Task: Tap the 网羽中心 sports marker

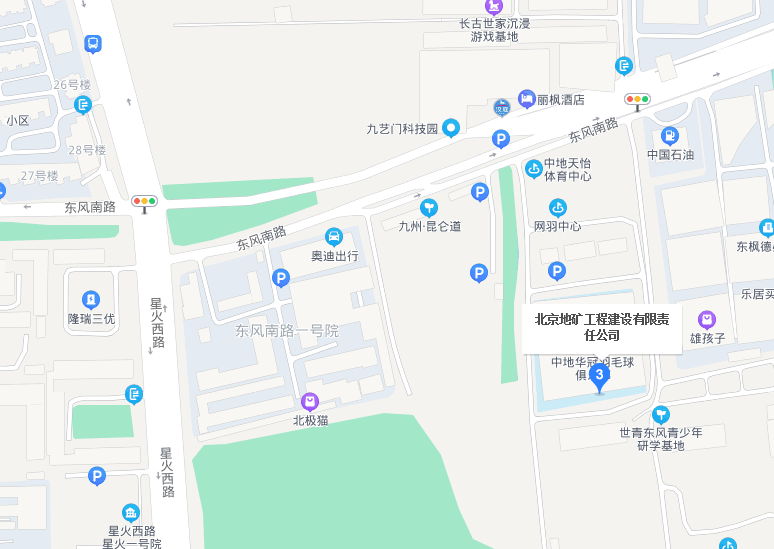Action: click(558, 208)
